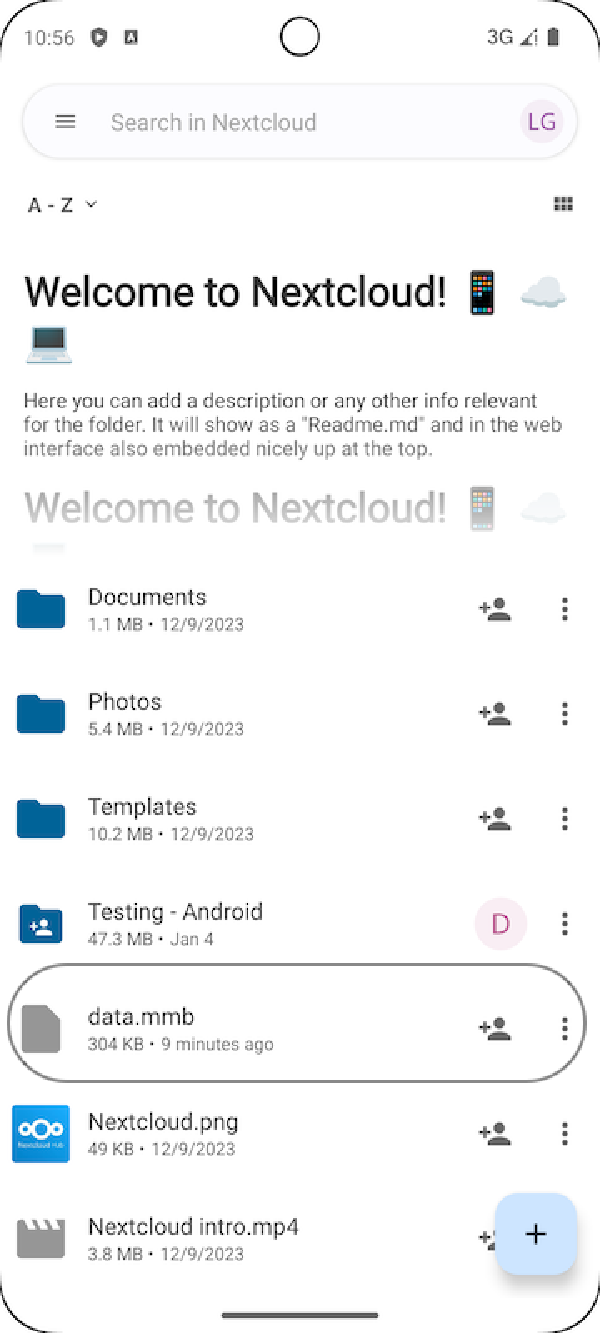Open overflow menu for Documents

565,609
